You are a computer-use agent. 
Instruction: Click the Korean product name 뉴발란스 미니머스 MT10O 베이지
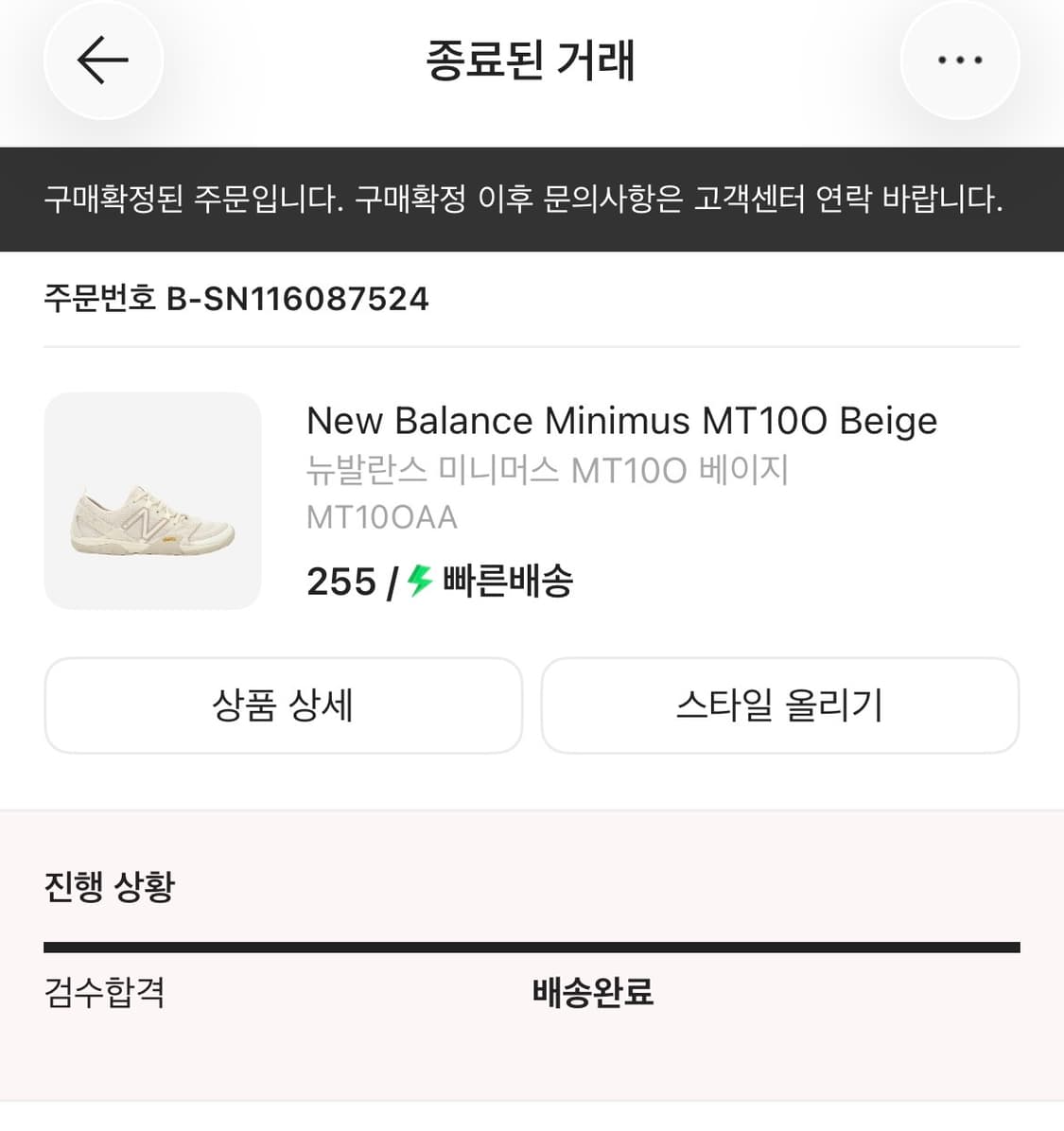[549, 469]
